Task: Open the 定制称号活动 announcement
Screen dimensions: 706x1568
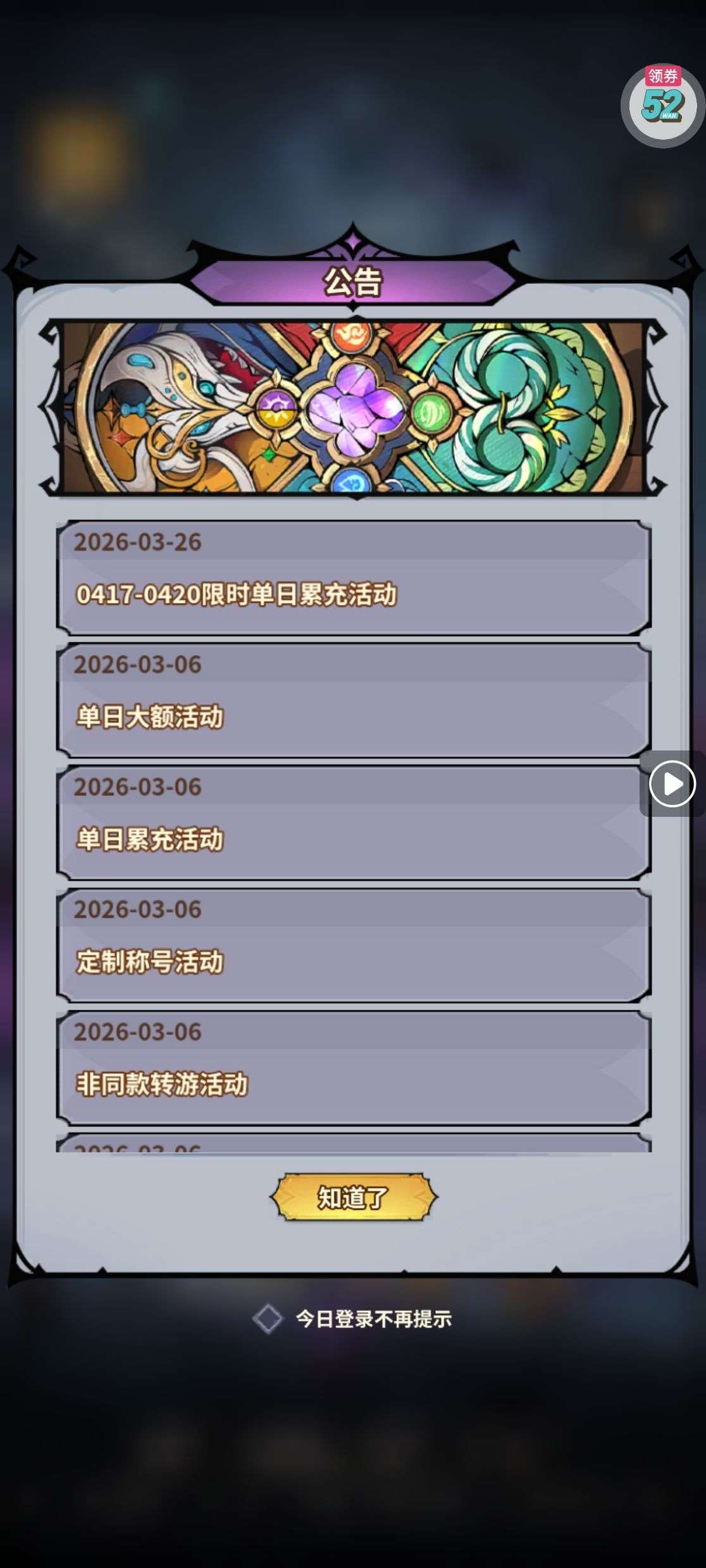Action: 353,946
